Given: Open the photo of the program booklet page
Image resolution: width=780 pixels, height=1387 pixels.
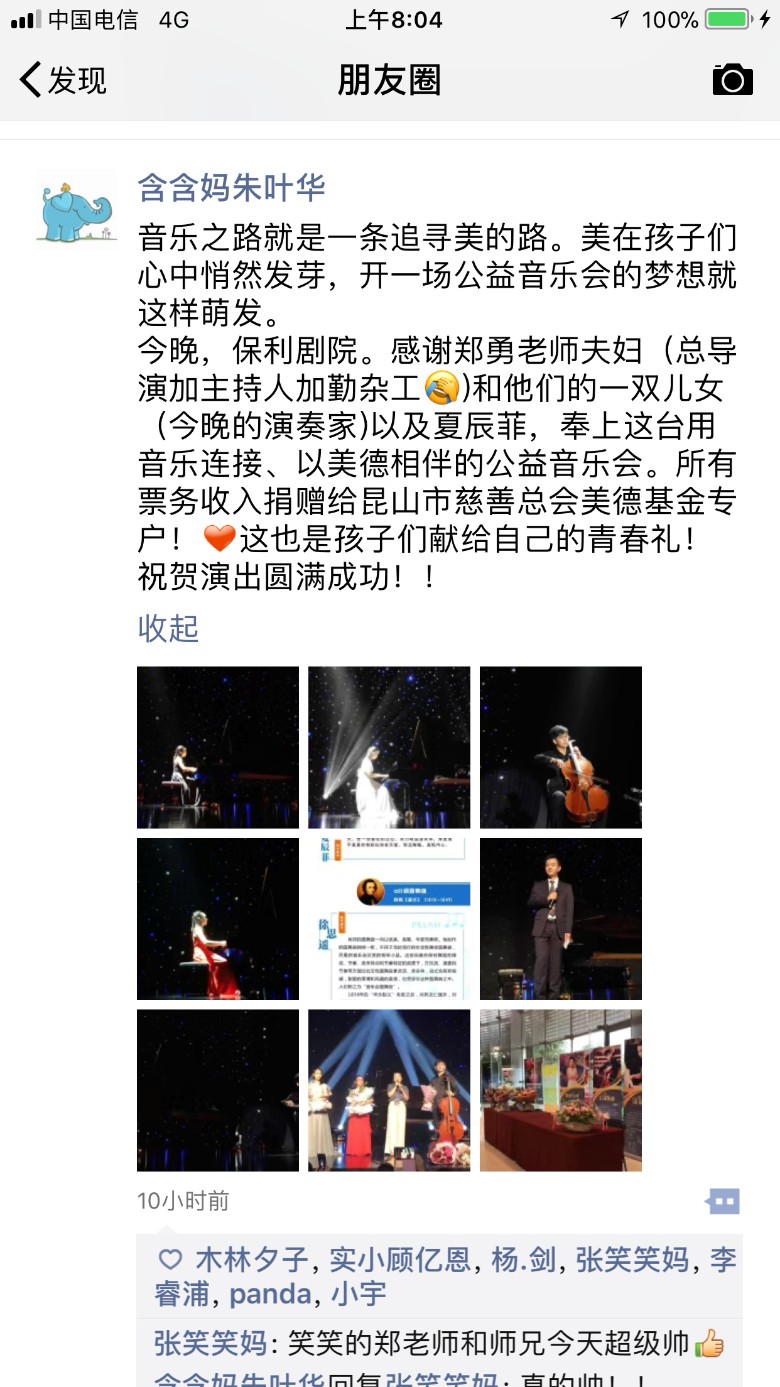Looking at the screenshot, I should [389, 918].
